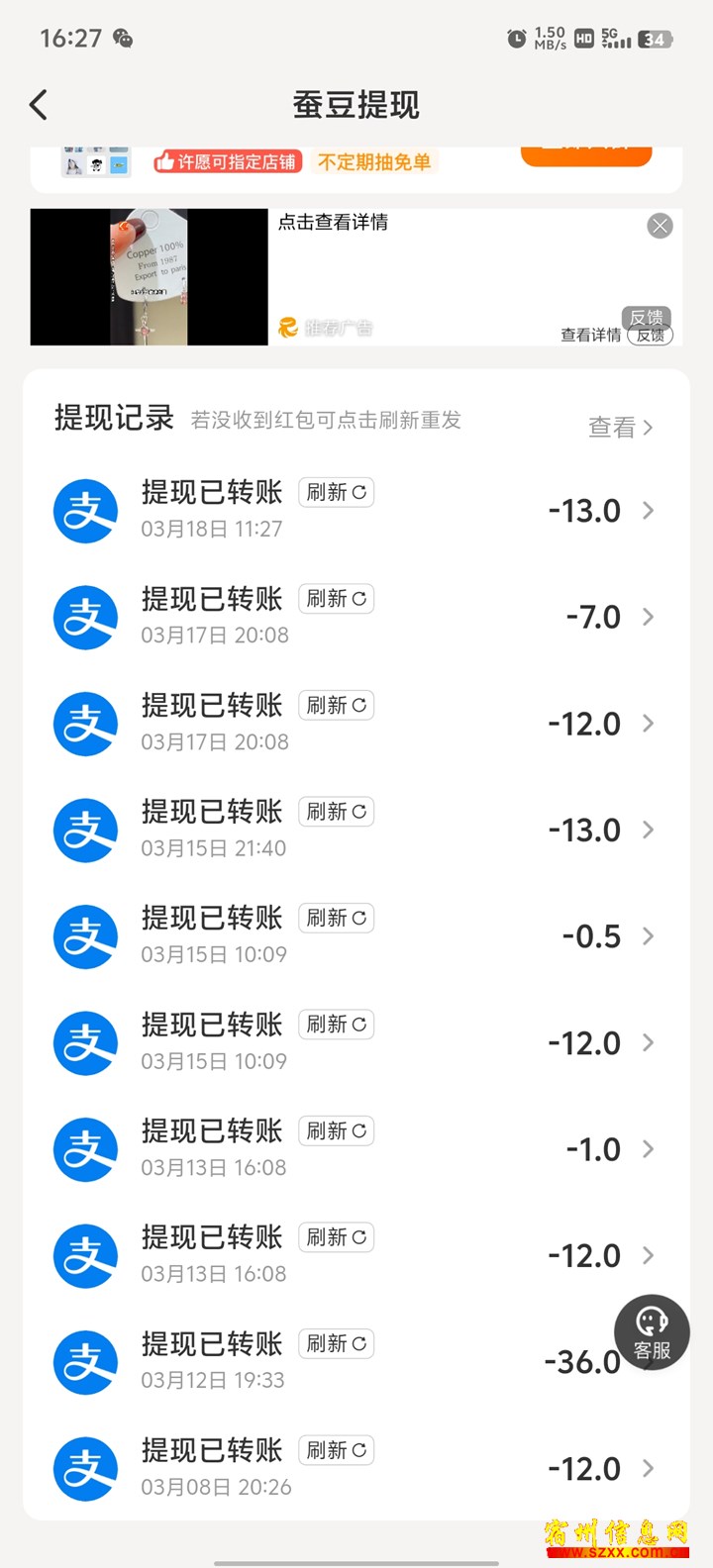Open 查看详情 on the advertisement
Image resolution: width=713 pixels, height=1568 pixels.
click(590, 336)
